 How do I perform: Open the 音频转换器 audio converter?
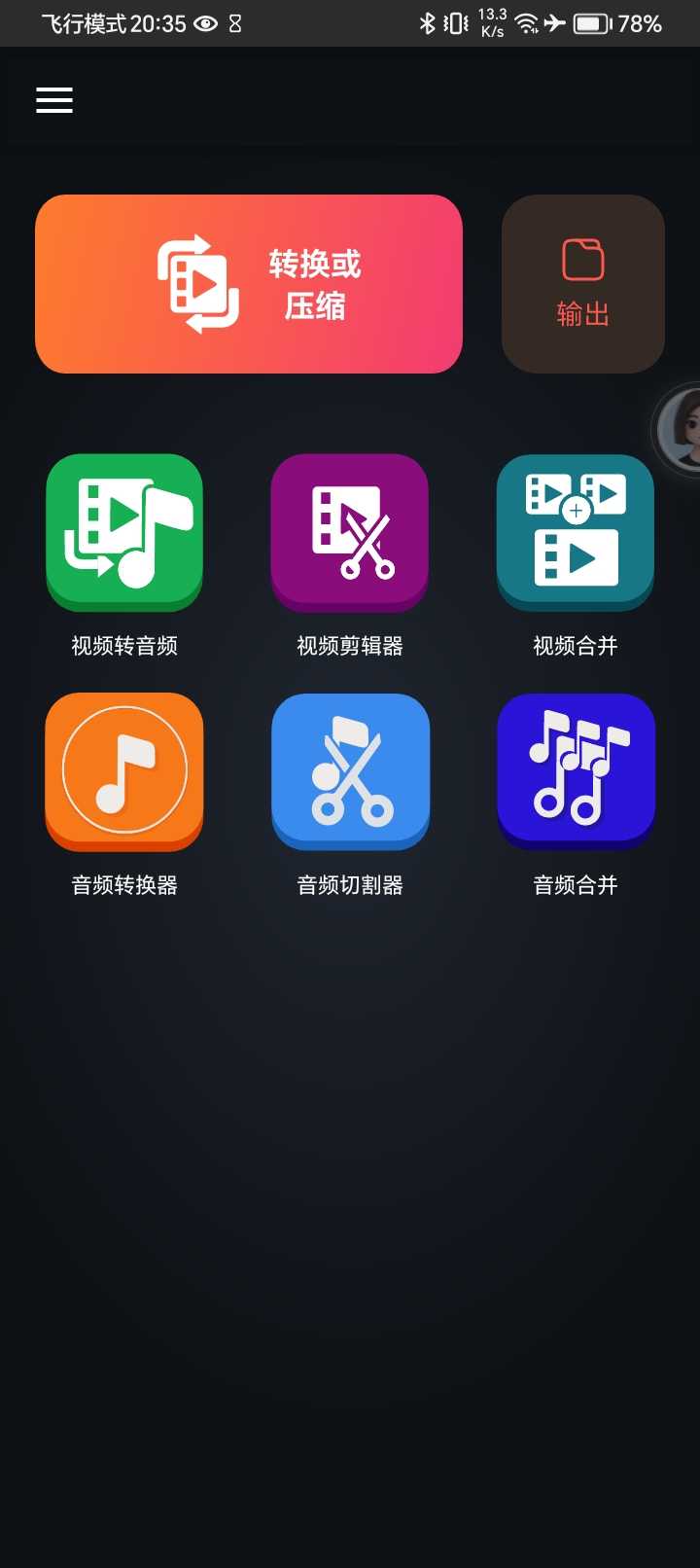tap(124, 771)
